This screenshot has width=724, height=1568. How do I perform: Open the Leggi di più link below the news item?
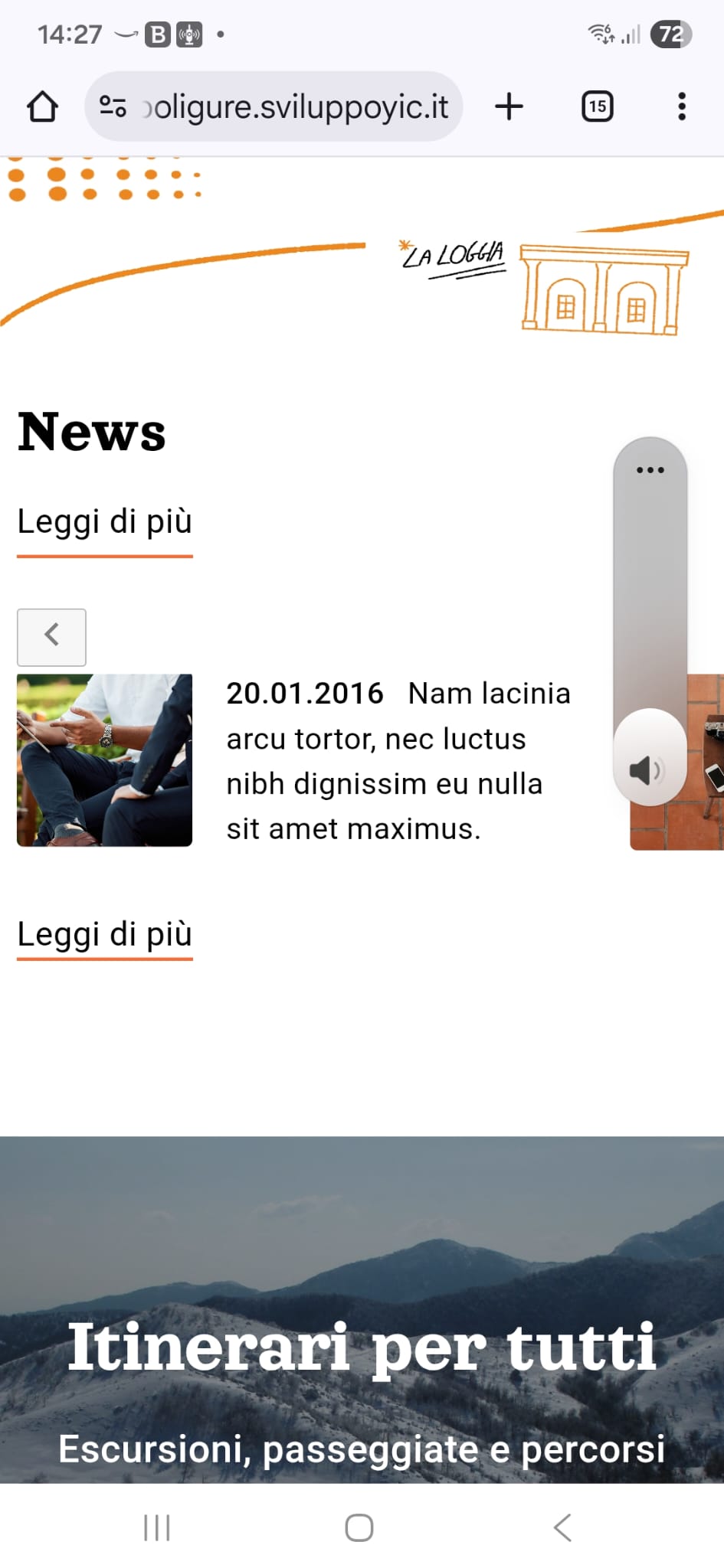click(x=105, y=935)
